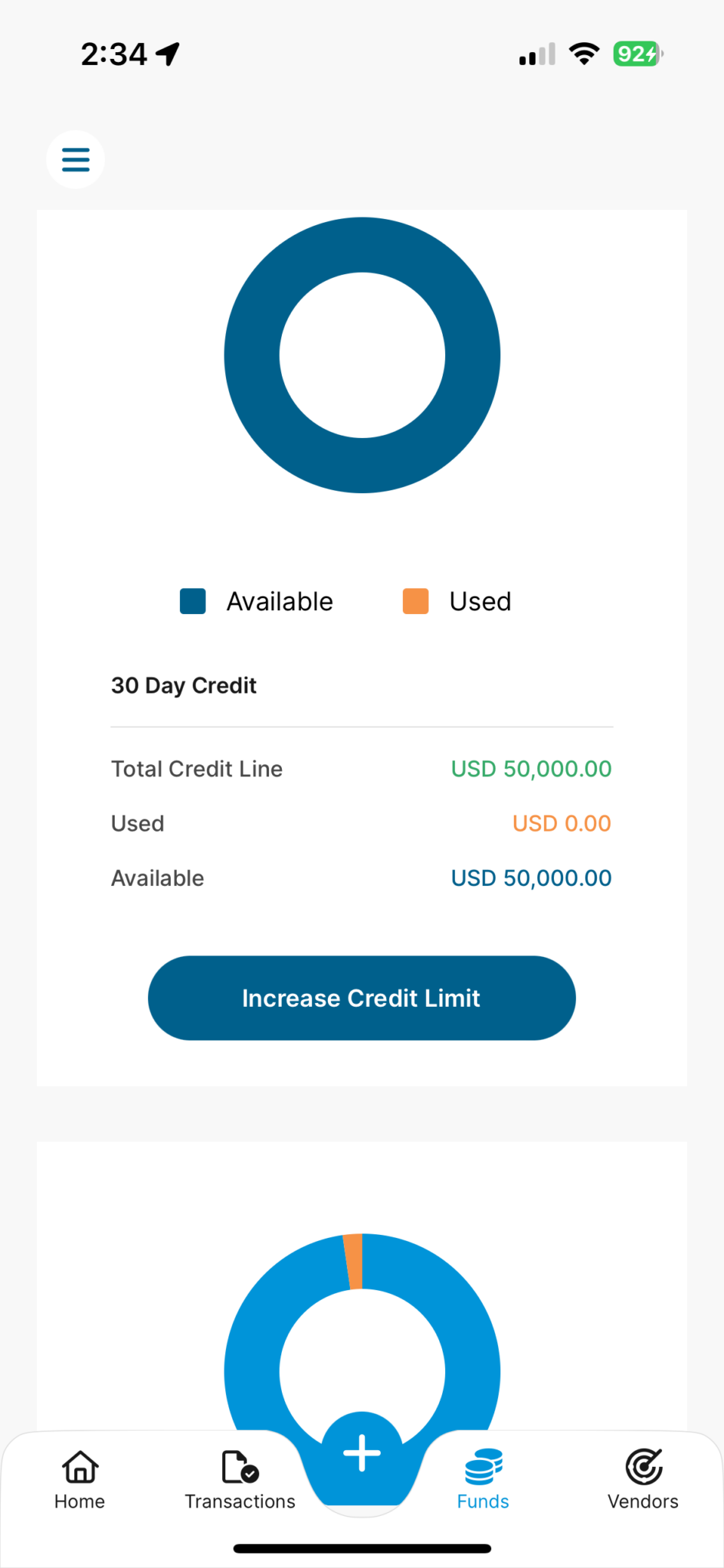Open the hamburger navigation menu
This screenshot has width=724, height=1568.
click(75, 159)
